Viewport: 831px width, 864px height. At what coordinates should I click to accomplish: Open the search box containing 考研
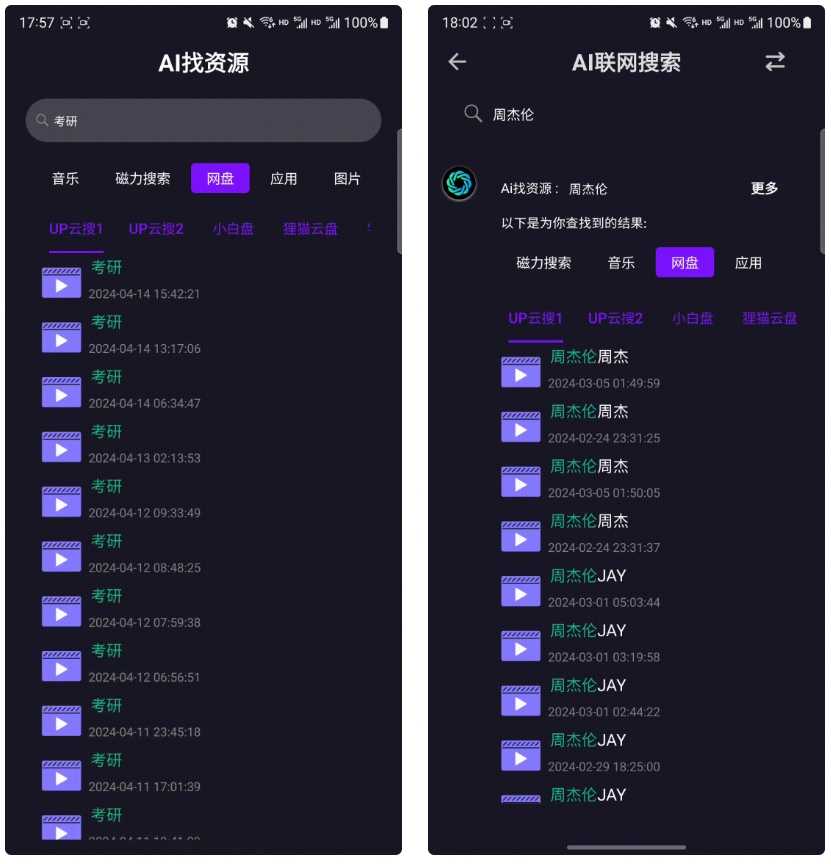tap(203, 120)
